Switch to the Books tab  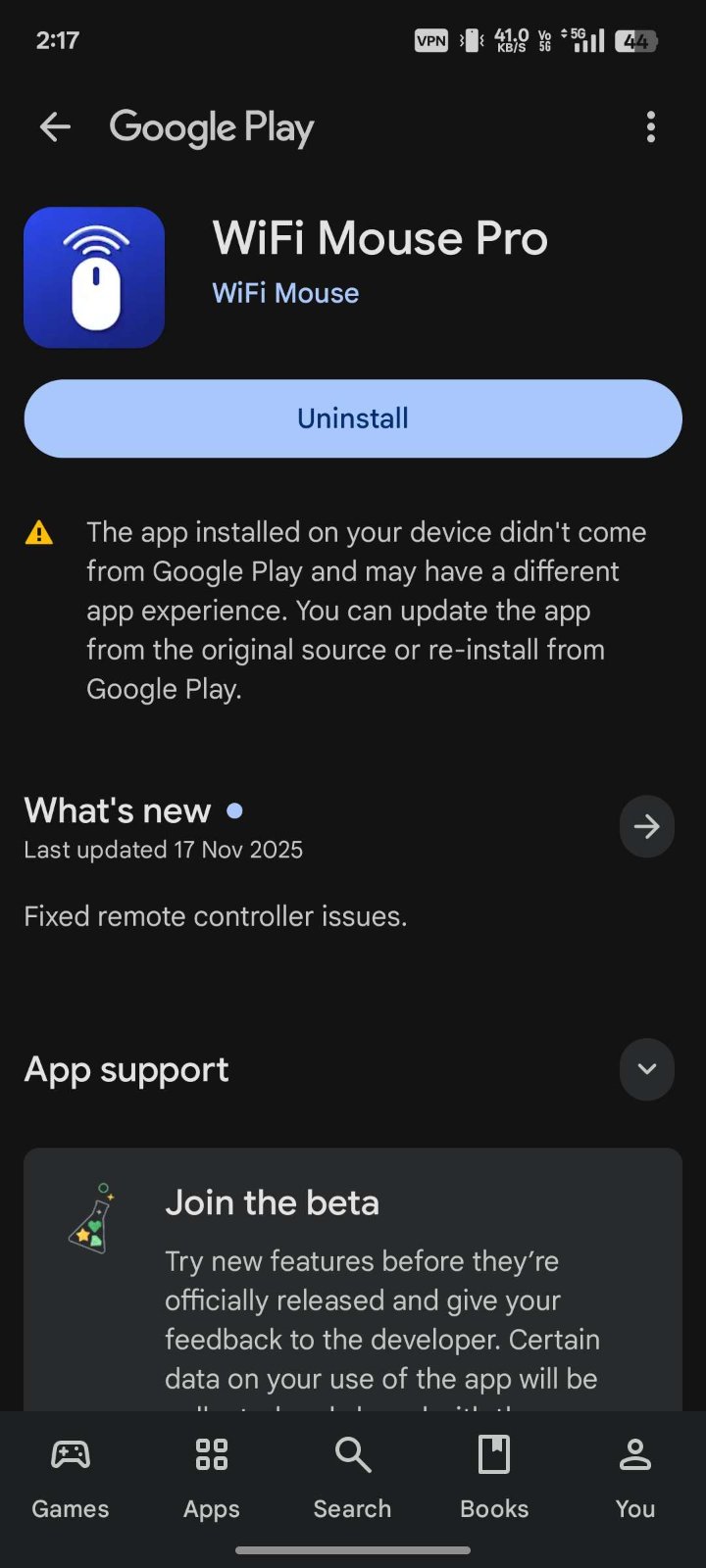pyautogui.click(x=494, y=1477)
